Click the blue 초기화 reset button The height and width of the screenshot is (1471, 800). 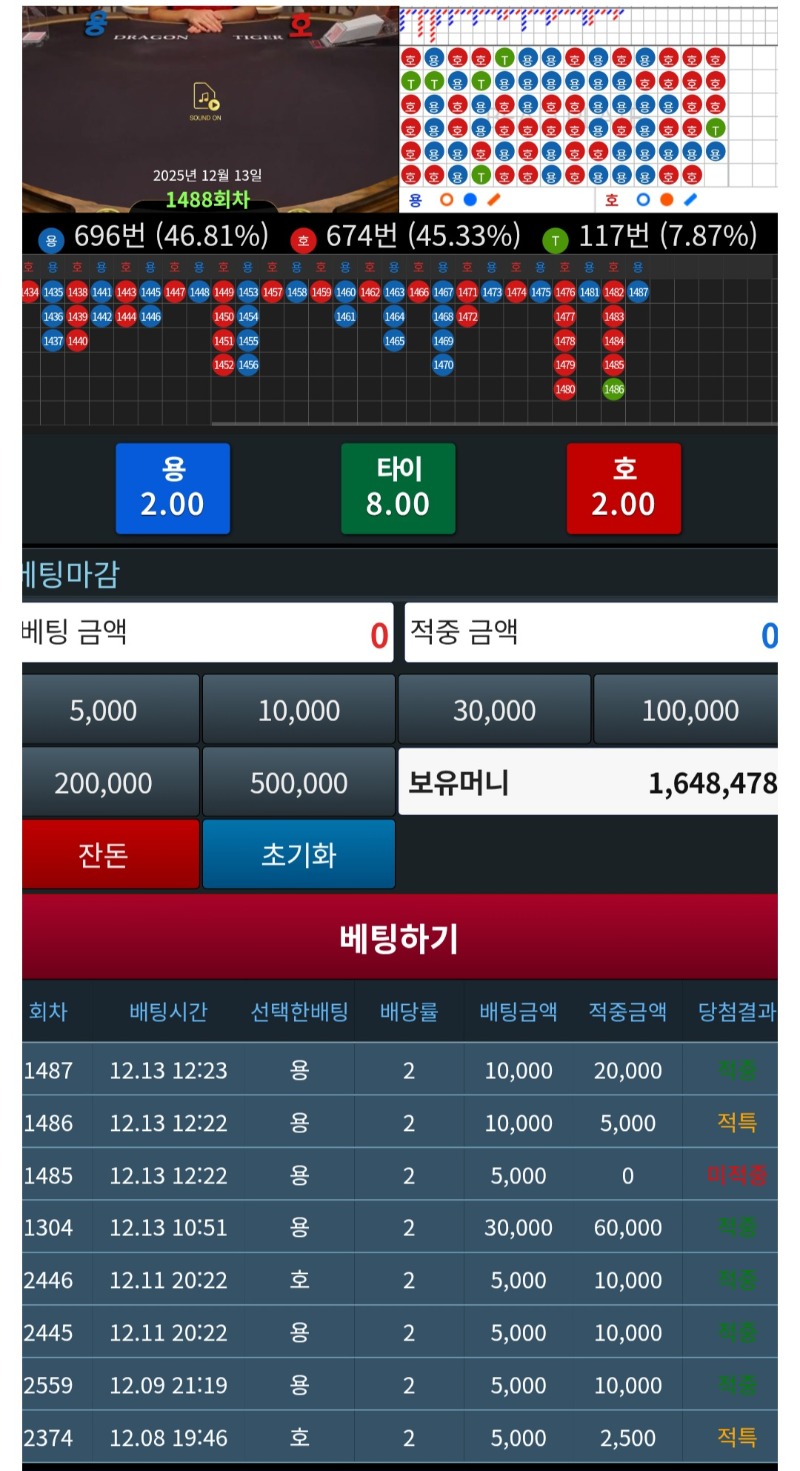click(x=299, y=853)
